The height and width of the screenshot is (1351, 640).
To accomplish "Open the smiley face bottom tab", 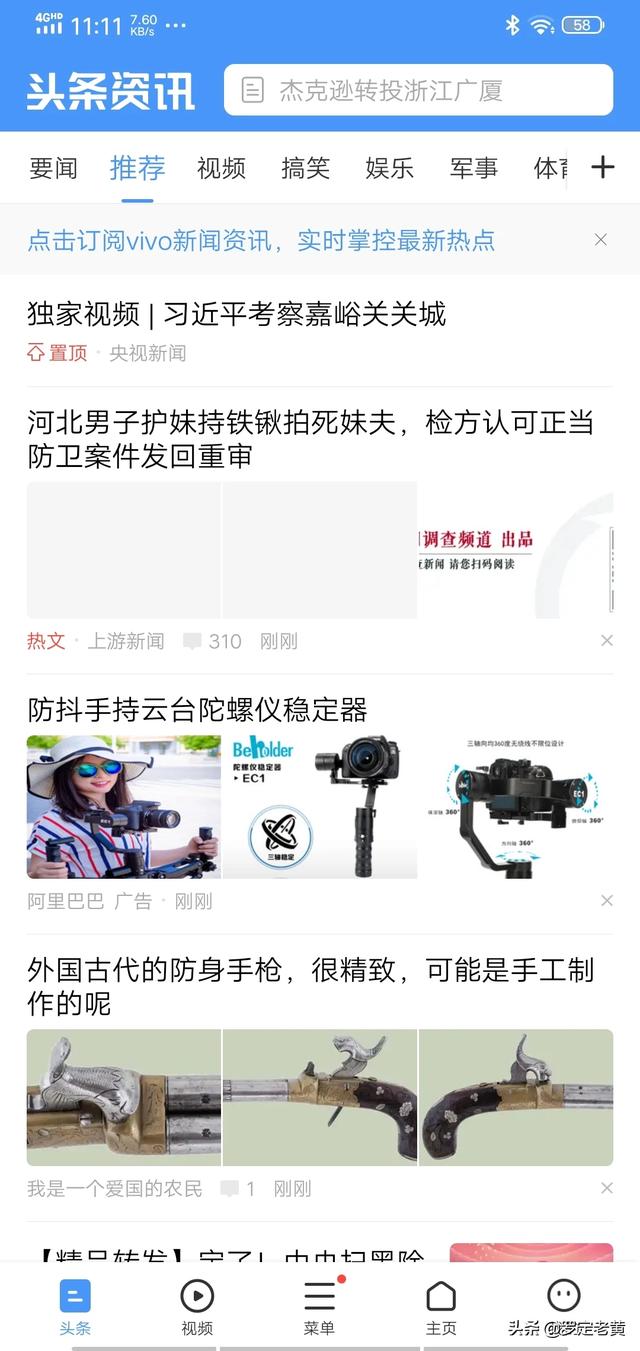I will click(x=564, y=1297).
